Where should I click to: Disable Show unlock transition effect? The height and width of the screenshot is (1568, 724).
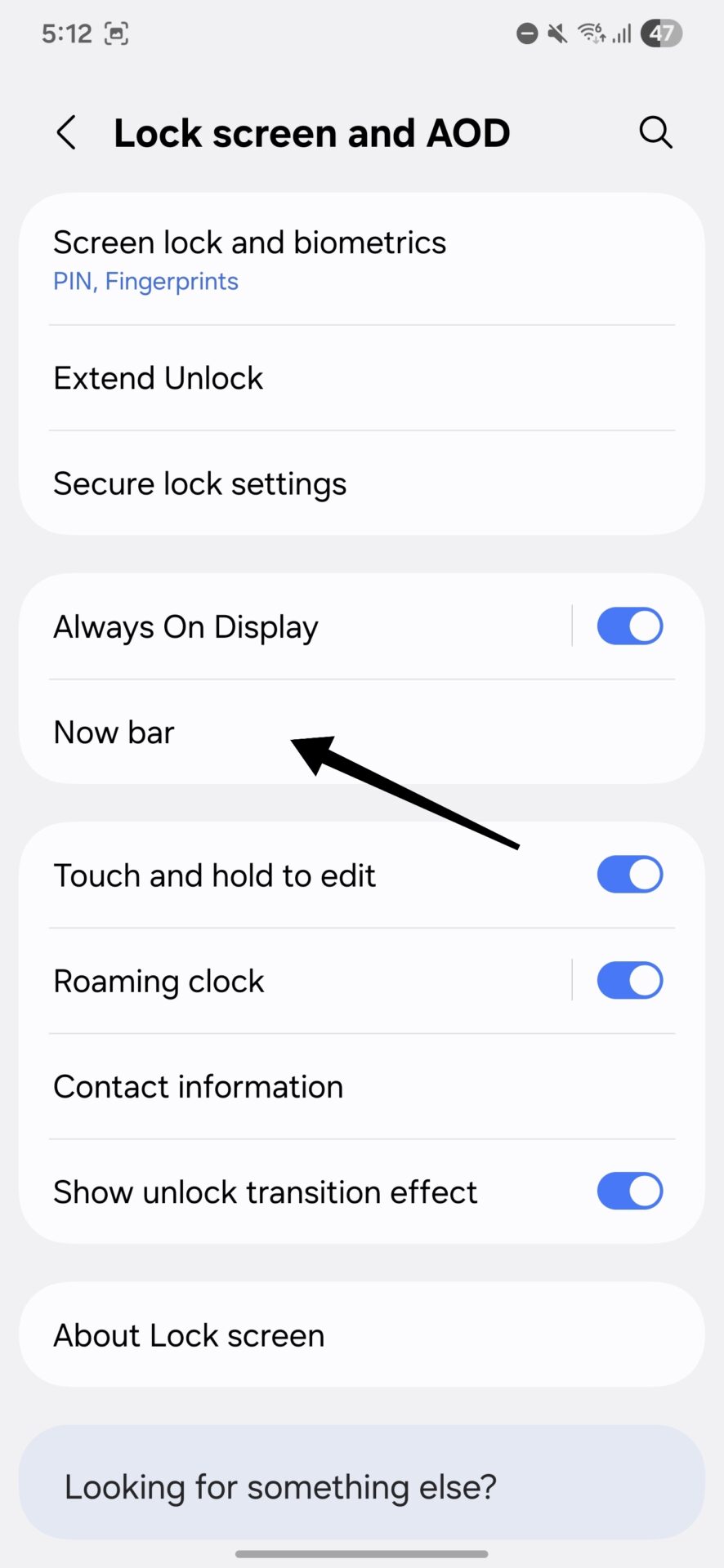tap(630, 1192)
